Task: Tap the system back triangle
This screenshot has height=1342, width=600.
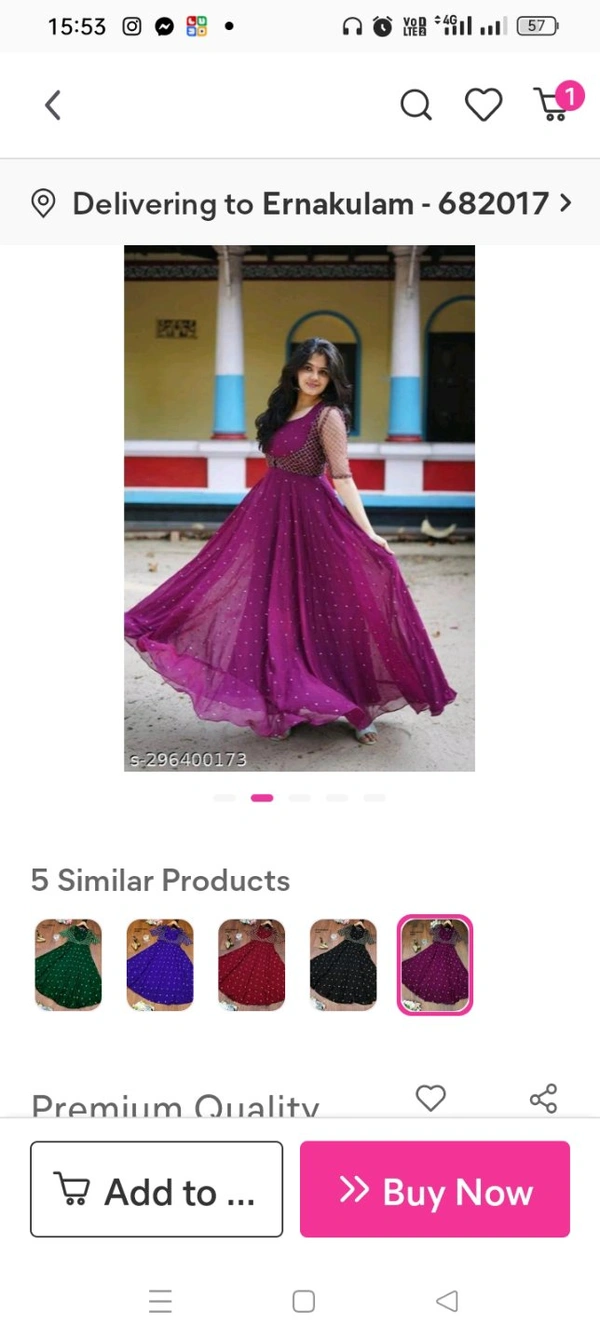Action: click(x=447, y=1301)
